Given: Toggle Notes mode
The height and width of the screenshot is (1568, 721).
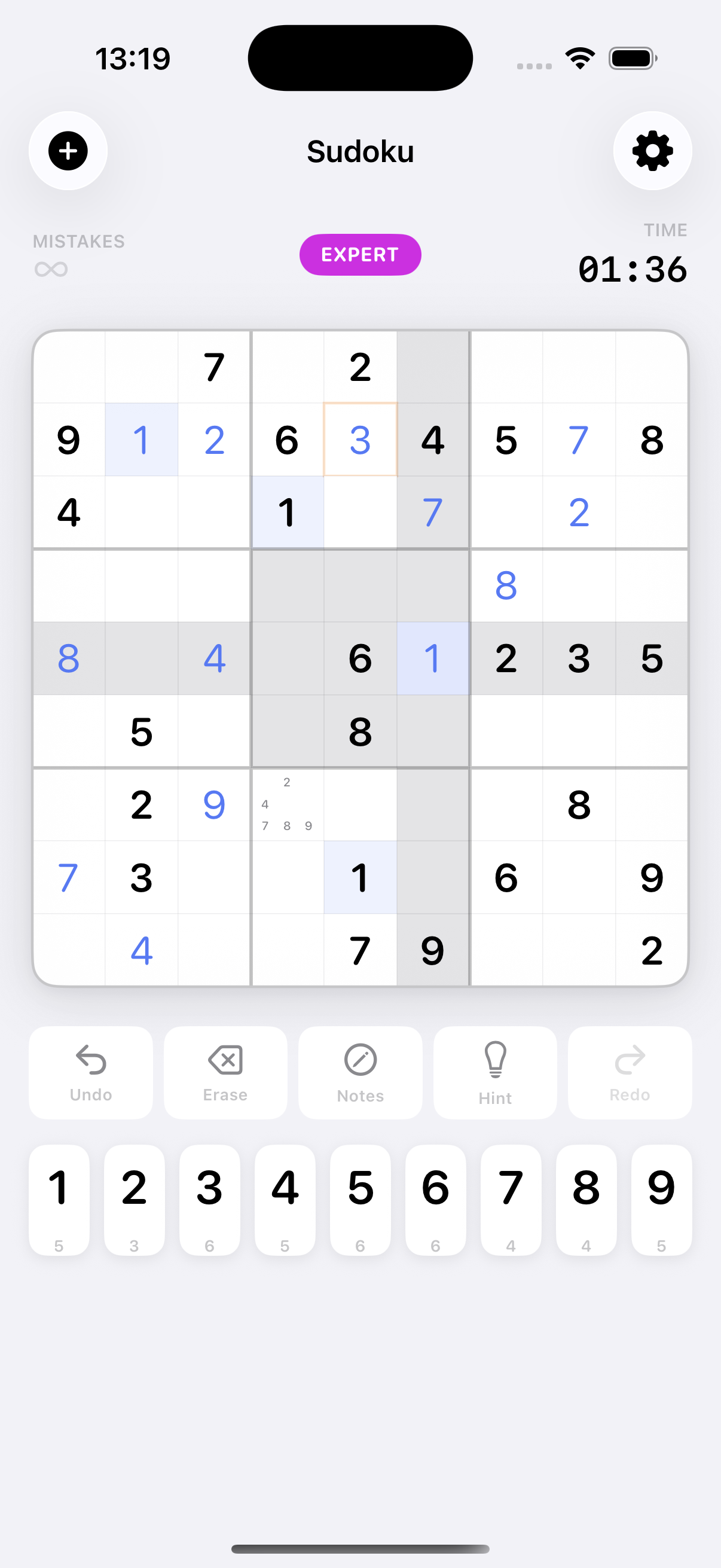Looking at the screenshot, I should (x=360, y=1072).
